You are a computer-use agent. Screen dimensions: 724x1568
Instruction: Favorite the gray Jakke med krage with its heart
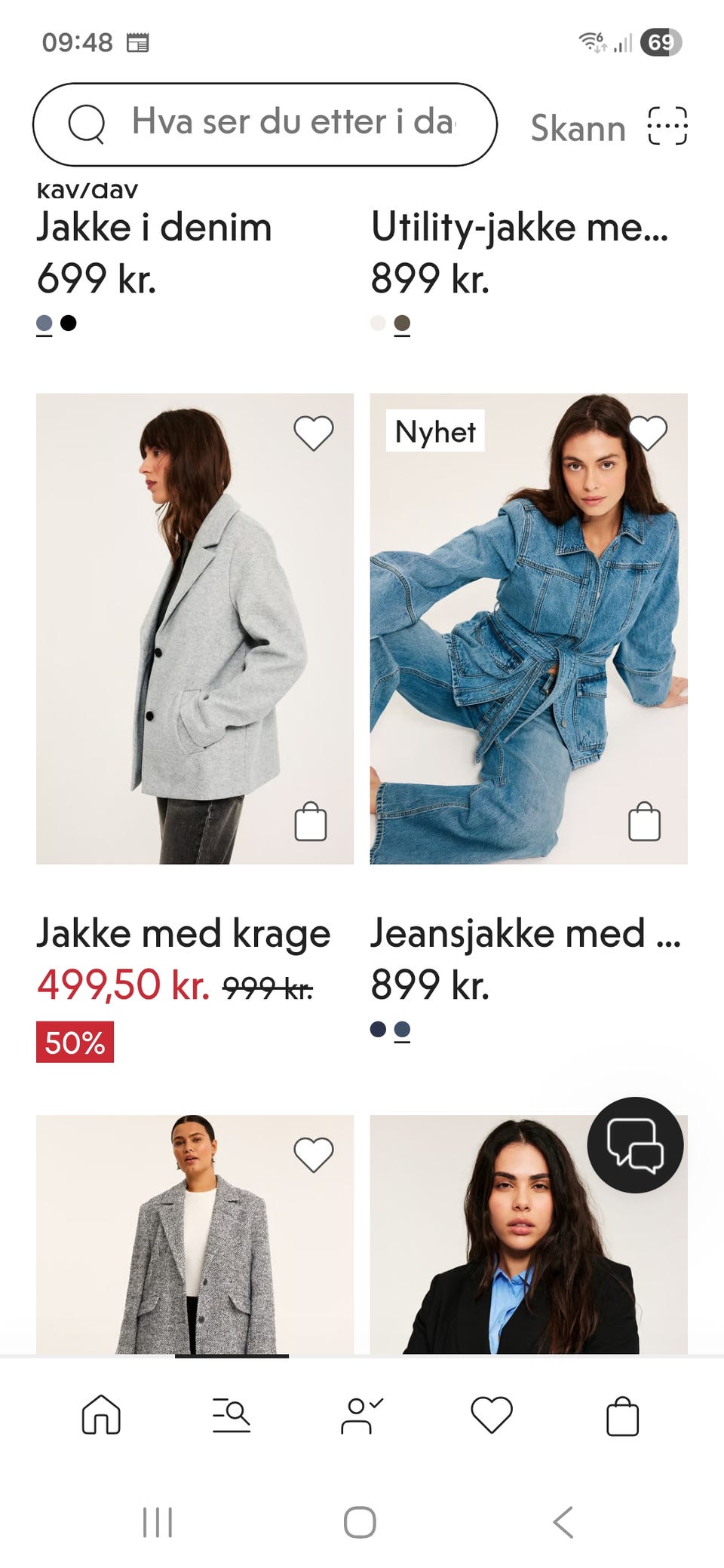[312, 432]
